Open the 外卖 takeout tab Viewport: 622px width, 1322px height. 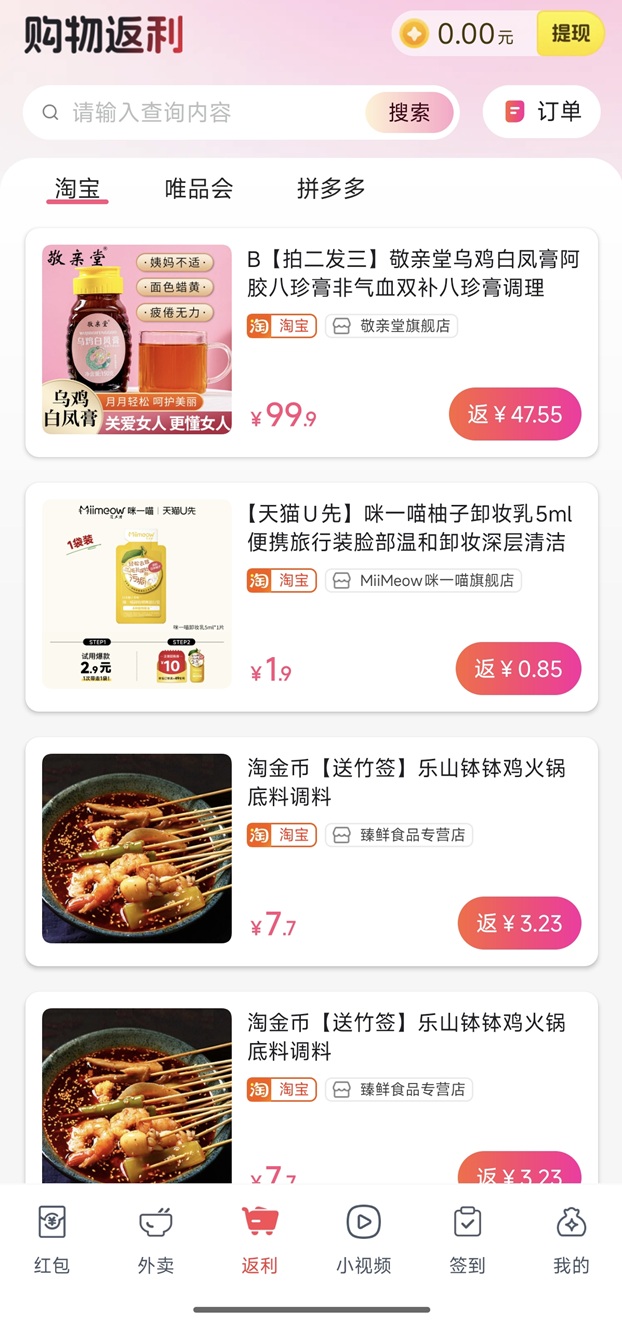point(156,1240)
